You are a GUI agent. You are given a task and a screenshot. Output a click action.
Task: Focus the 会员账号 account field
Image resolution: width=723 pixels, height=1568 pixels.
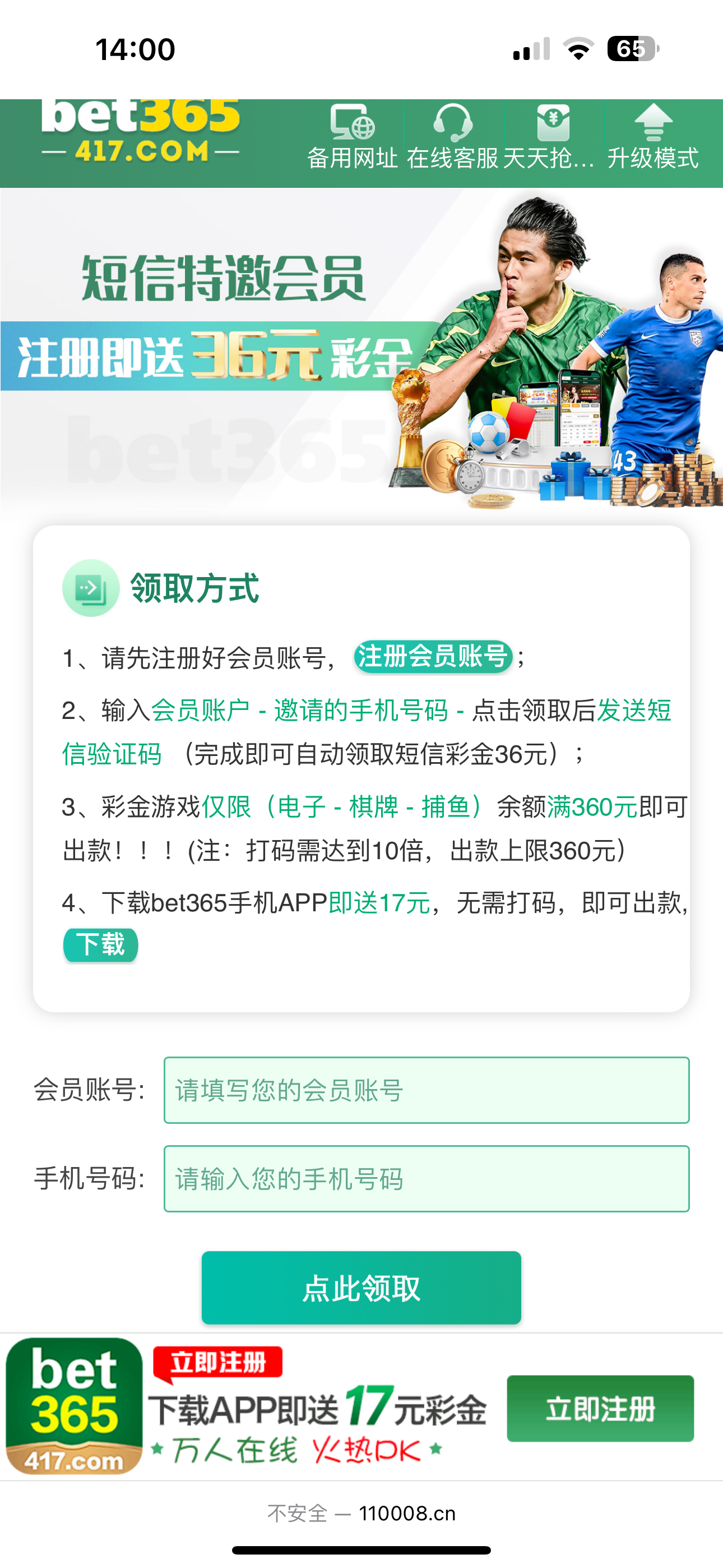(426, 1090)
